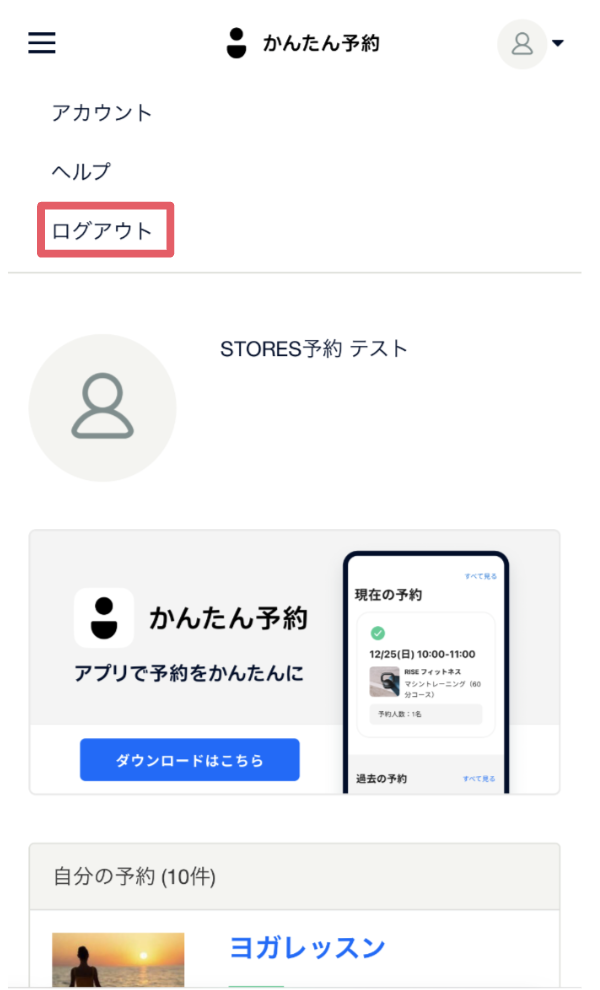The width and height of the screenshot is (600, 990).
Task: Open アカウント settings
Action: 102,113
